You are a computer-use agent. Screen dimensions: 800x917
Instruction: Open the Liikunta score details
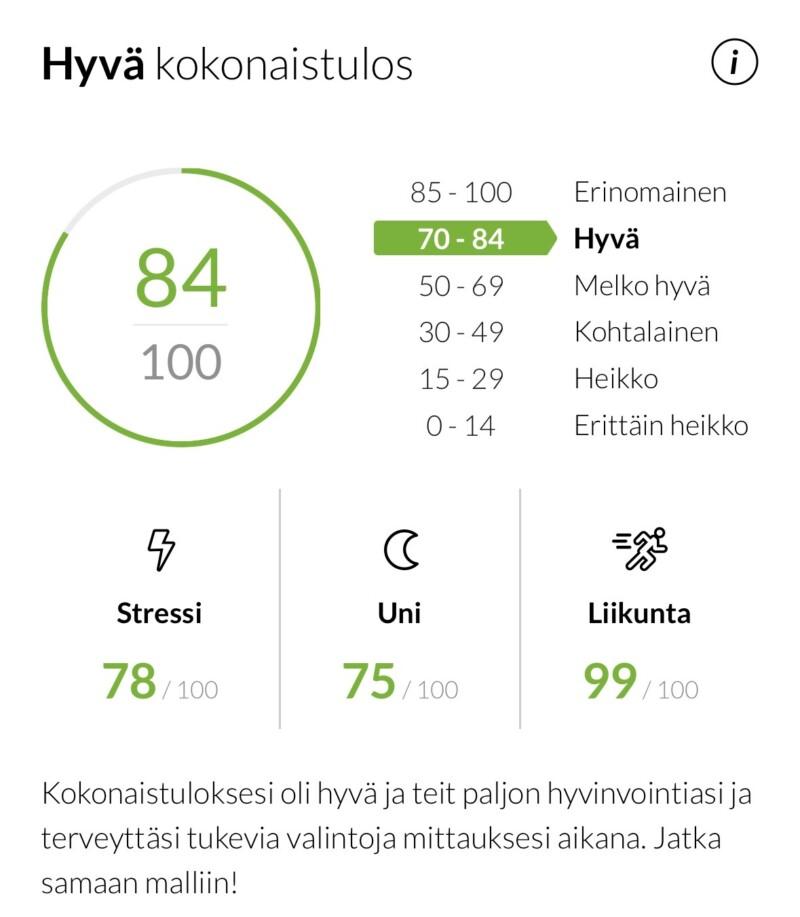pyautogui.click(x=640, y=613)
